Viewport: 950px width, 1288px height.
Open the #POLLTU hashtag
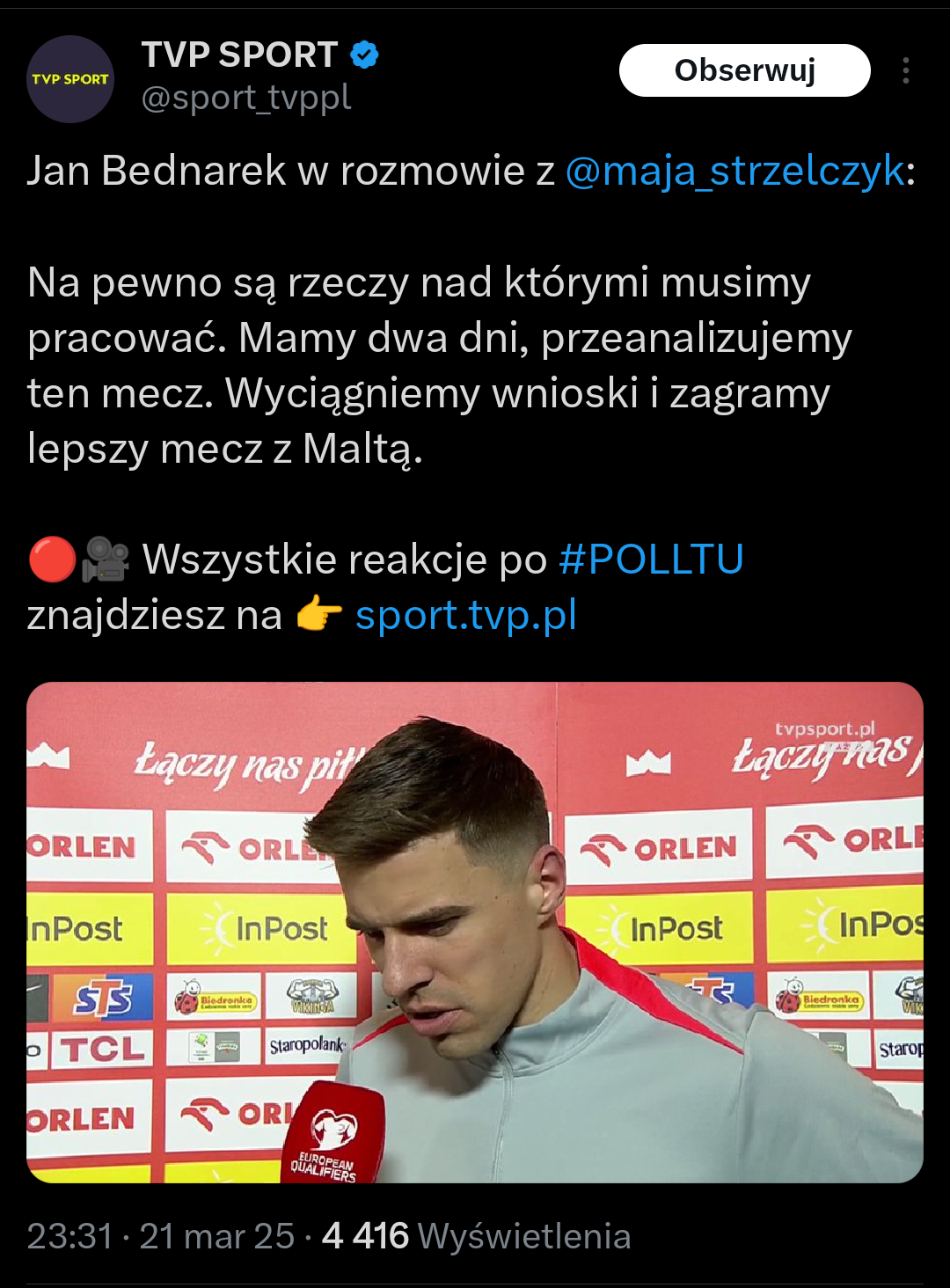click(651, 560)
